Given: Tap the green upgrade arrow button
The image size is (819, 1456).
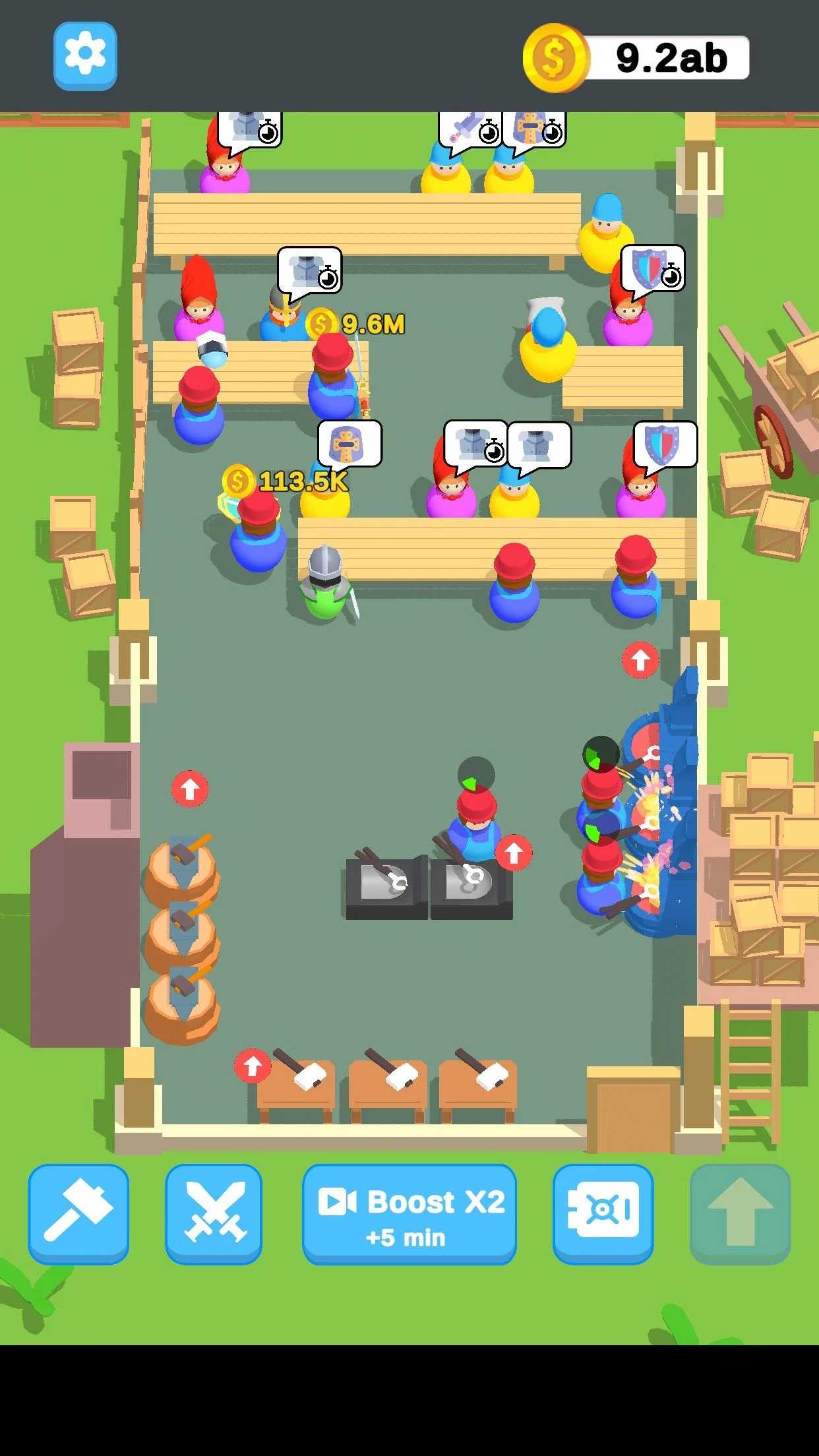Looking at the screenshot, I should point(740,1213).
